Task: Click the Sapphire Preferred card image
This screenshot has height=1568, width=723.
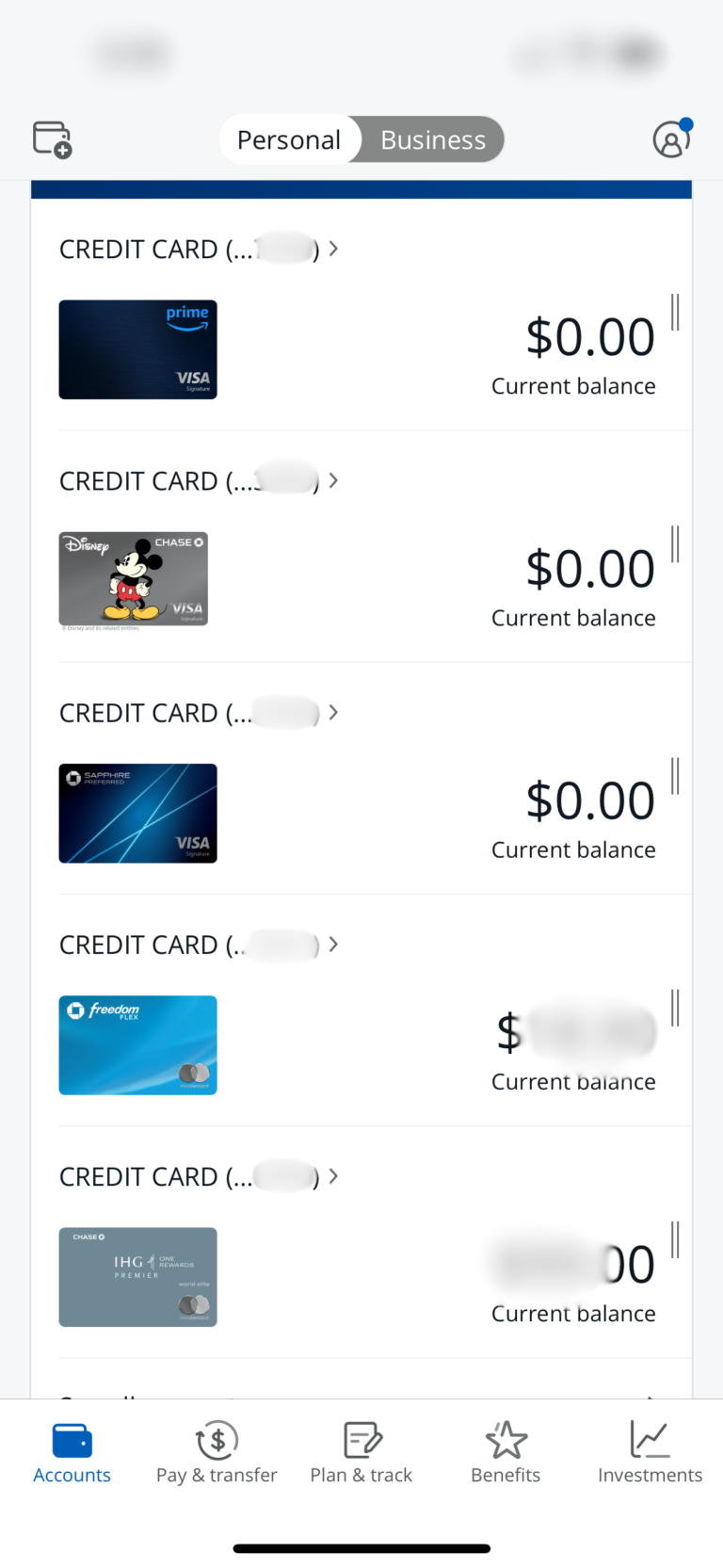Action: (137, 813)
